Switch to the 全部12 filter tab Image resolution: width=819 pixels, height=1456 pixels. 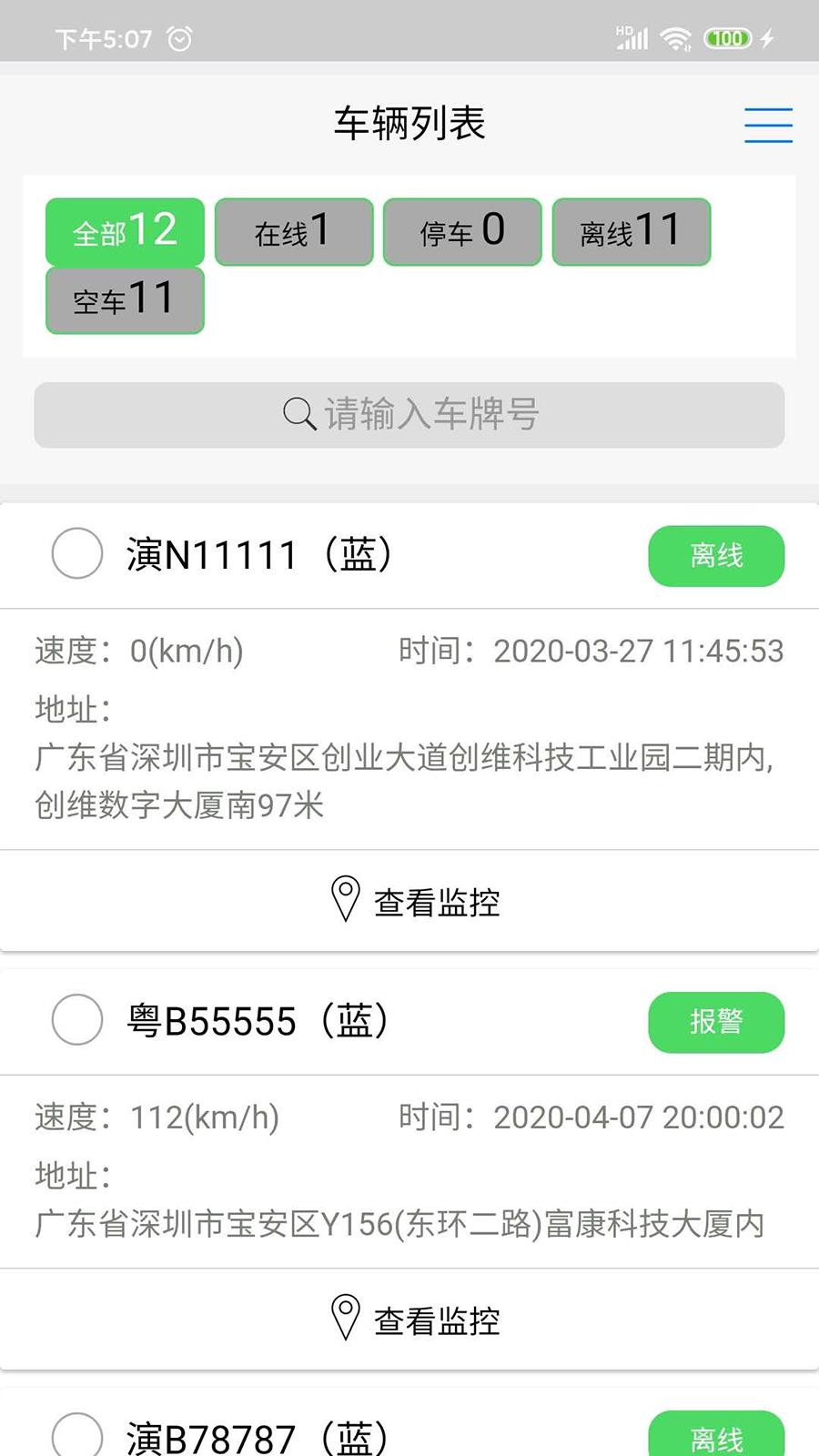coord(124,231)
